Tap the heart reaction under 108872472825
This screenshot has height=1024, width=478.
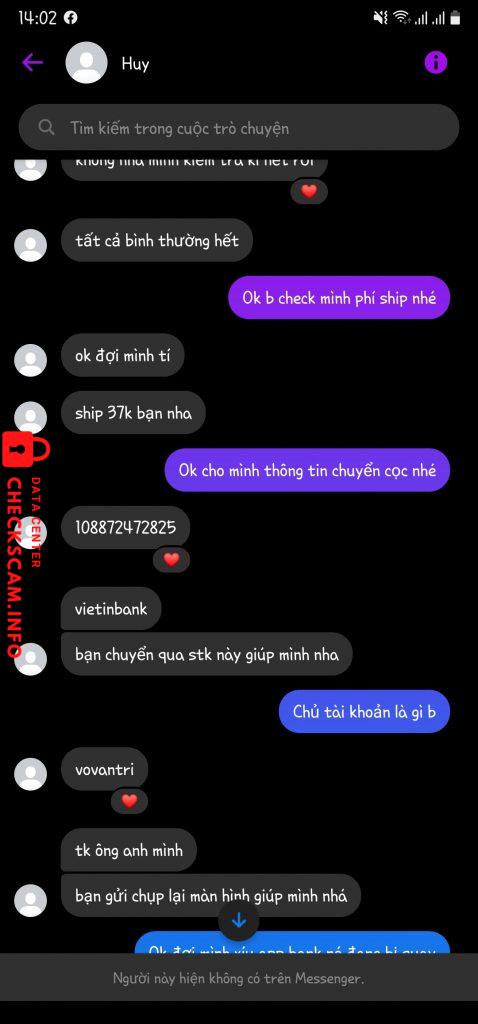171,559
